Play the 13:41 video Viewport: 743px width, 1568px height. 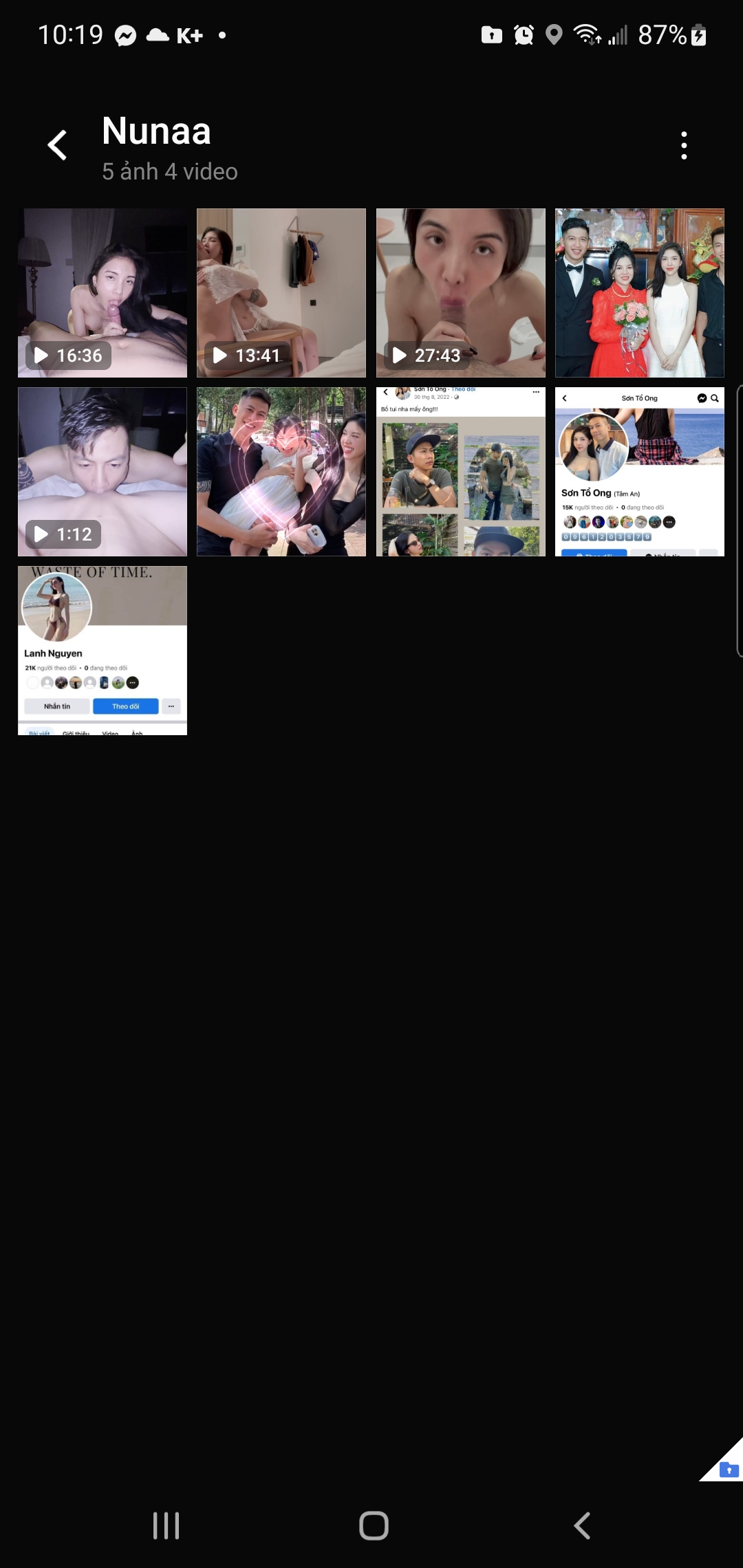point(281,293)
